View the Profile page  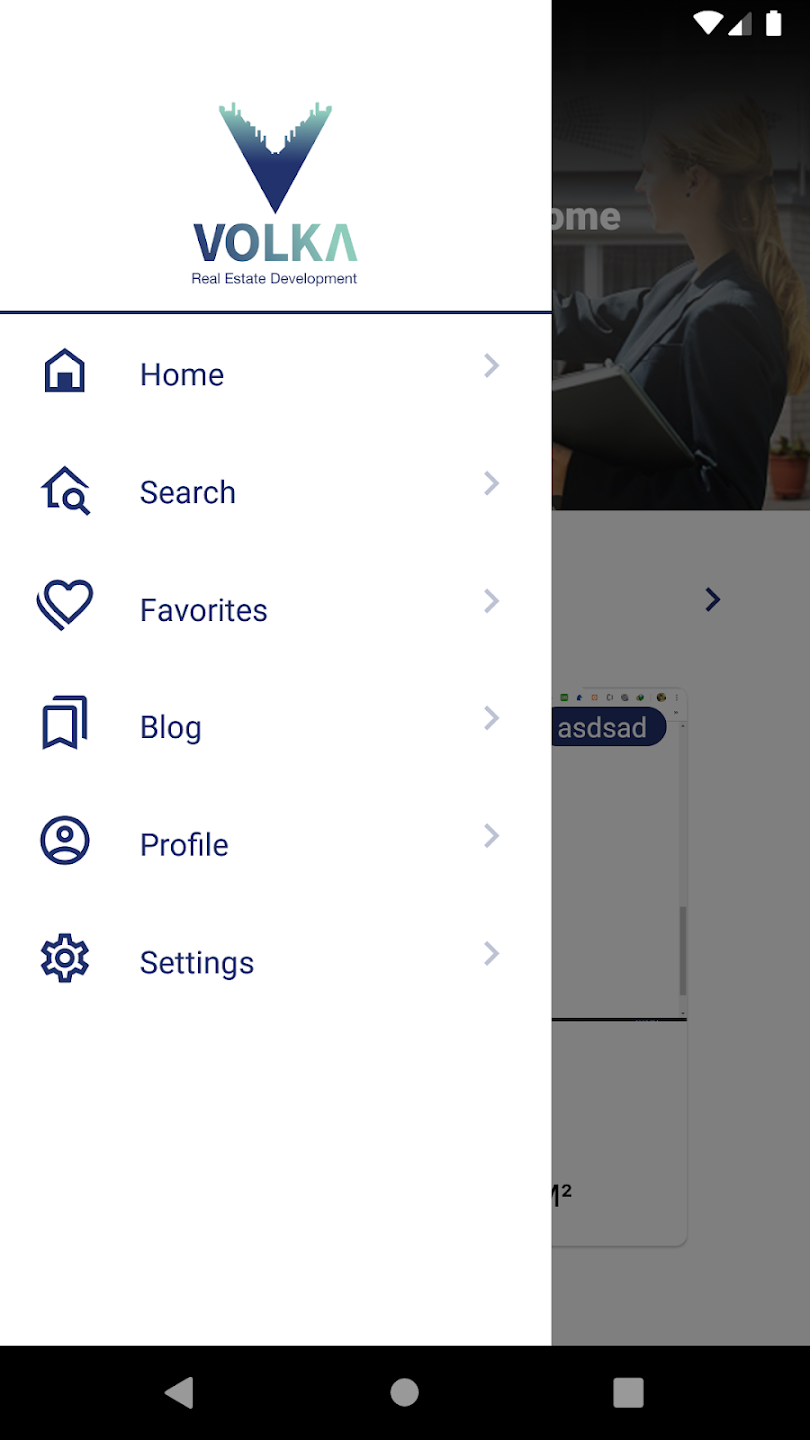(x=275, y=844)
